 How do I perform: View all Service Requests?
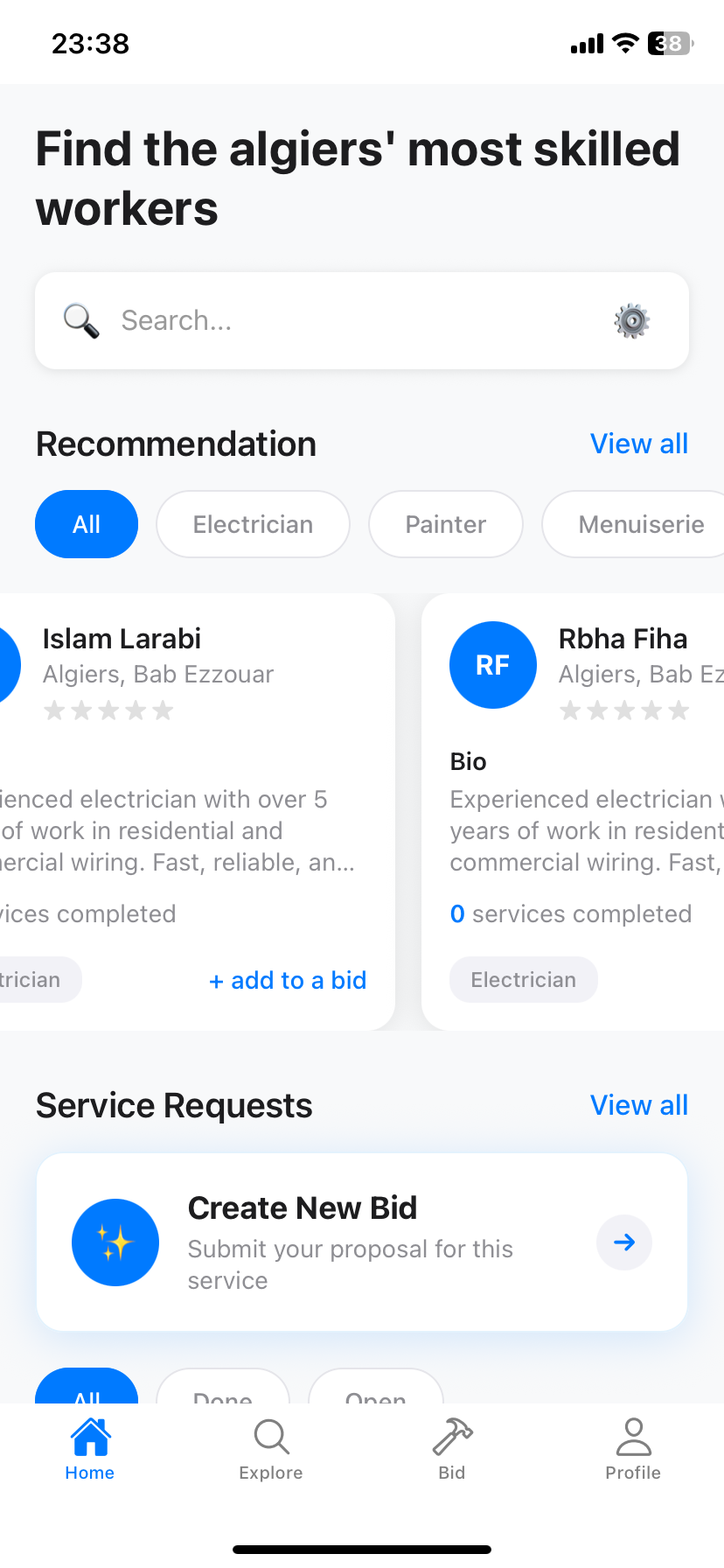(639, 1105)
